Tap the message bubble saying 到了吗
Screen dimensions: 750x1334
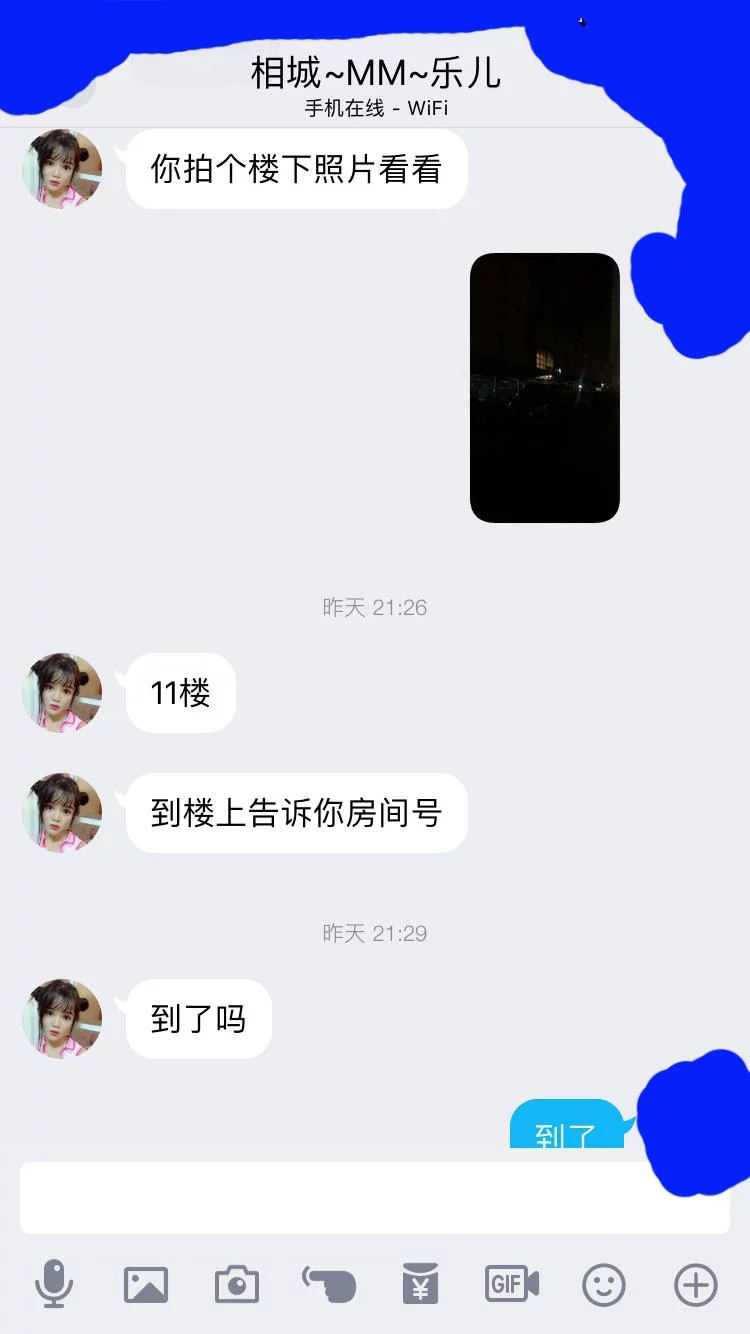tap(198, 1019)
